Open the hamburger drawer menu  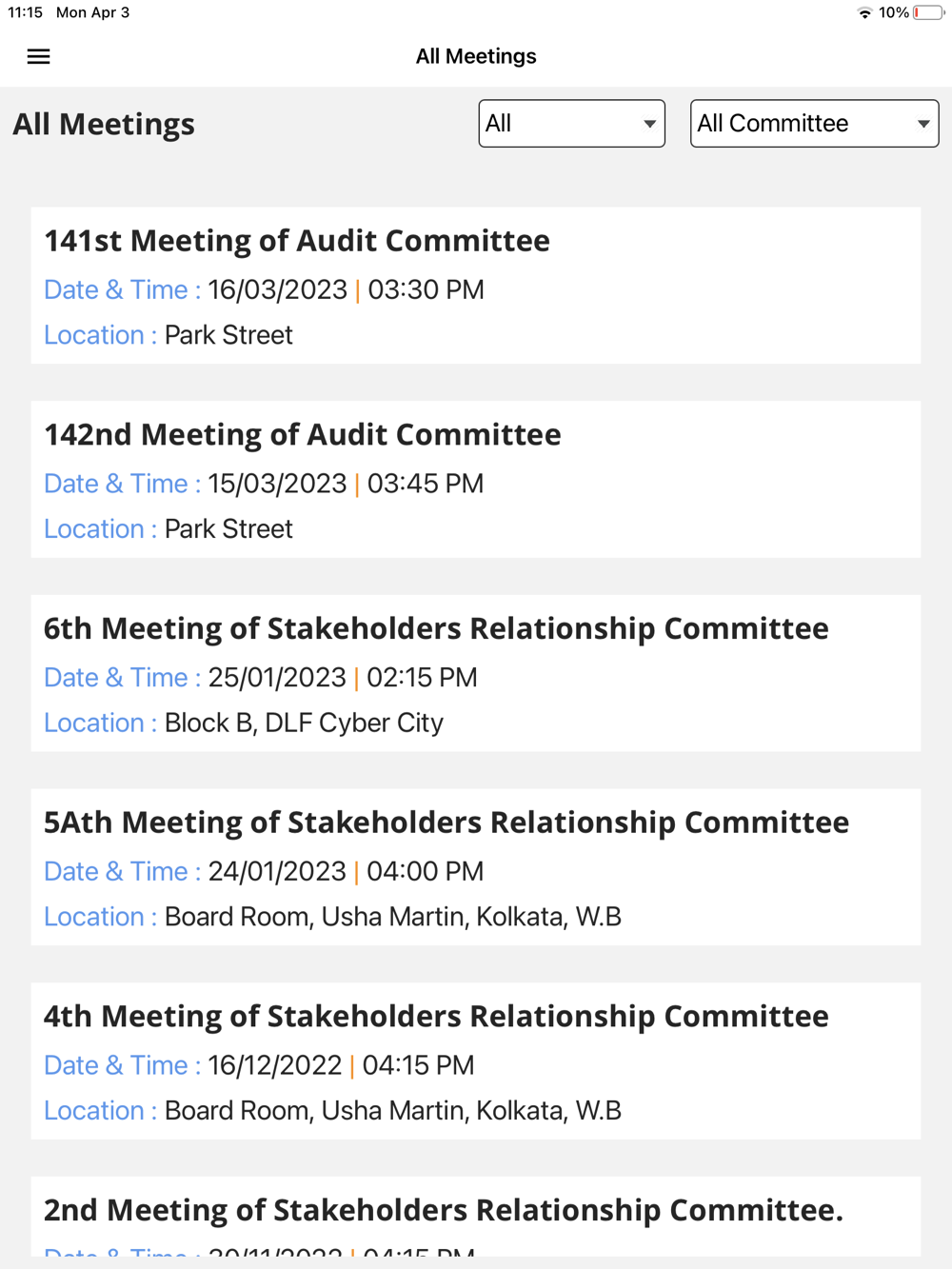click(38, 57)
